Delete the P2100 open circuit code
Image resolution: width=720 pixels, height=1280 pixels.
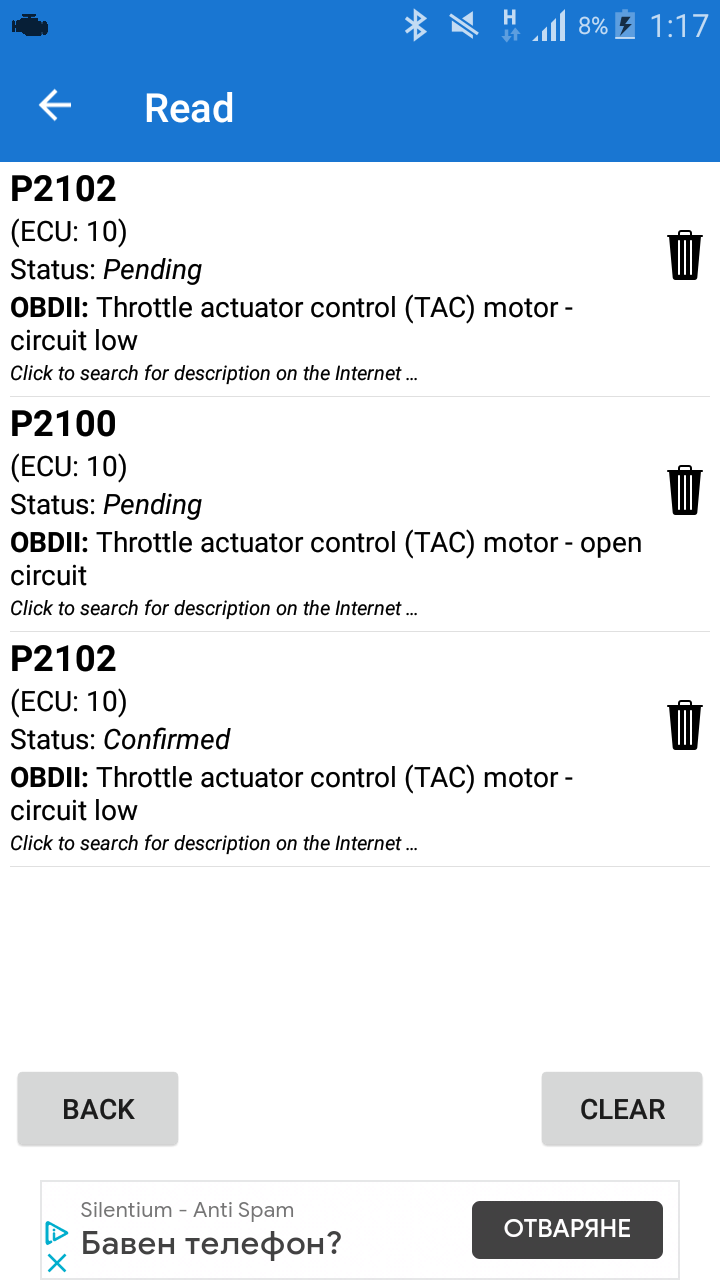click(x=685, y=490)
